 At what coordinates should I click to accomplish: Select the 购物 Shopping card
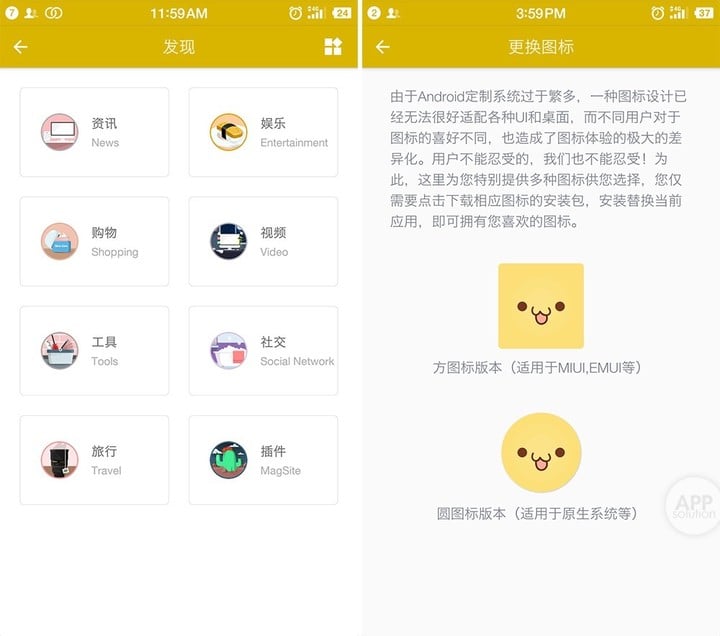[94, 241]
